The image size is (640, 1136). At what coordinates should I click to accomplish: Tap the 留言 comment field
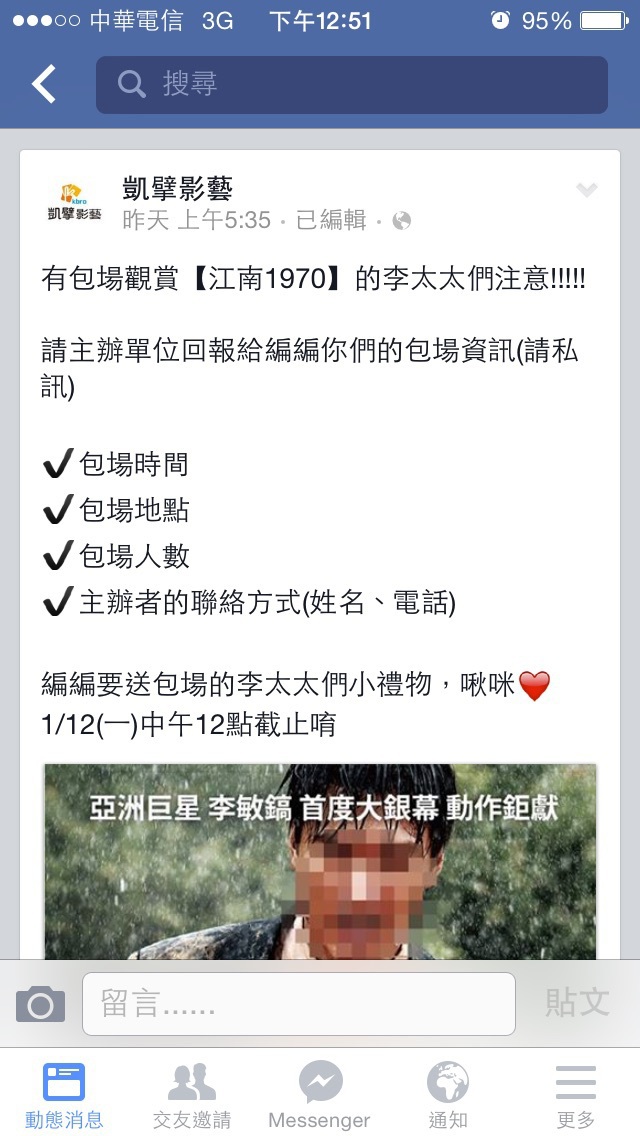298,1003
